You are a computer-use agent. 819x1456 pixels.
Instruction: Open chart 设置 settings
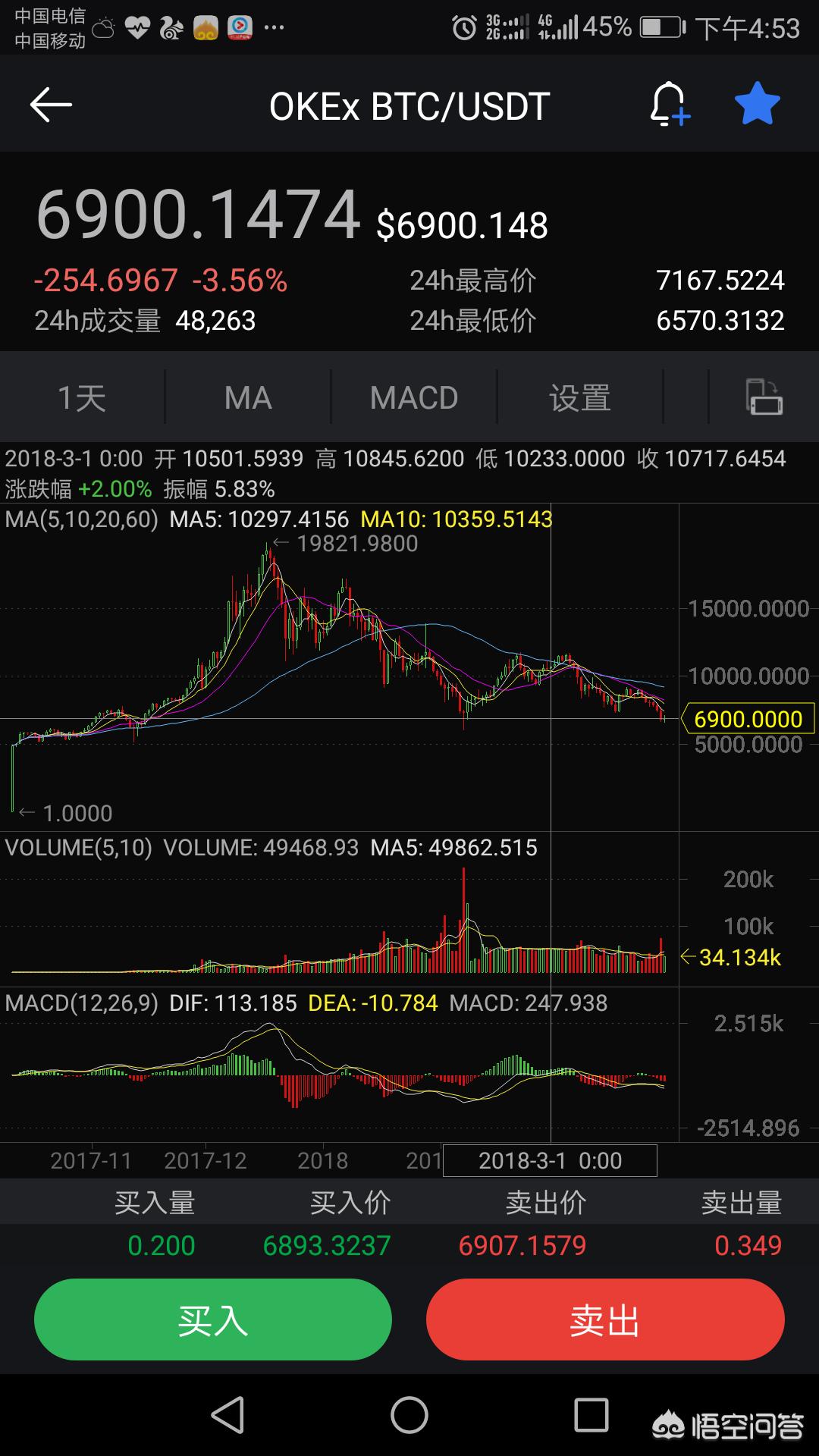tap(580, 397)
